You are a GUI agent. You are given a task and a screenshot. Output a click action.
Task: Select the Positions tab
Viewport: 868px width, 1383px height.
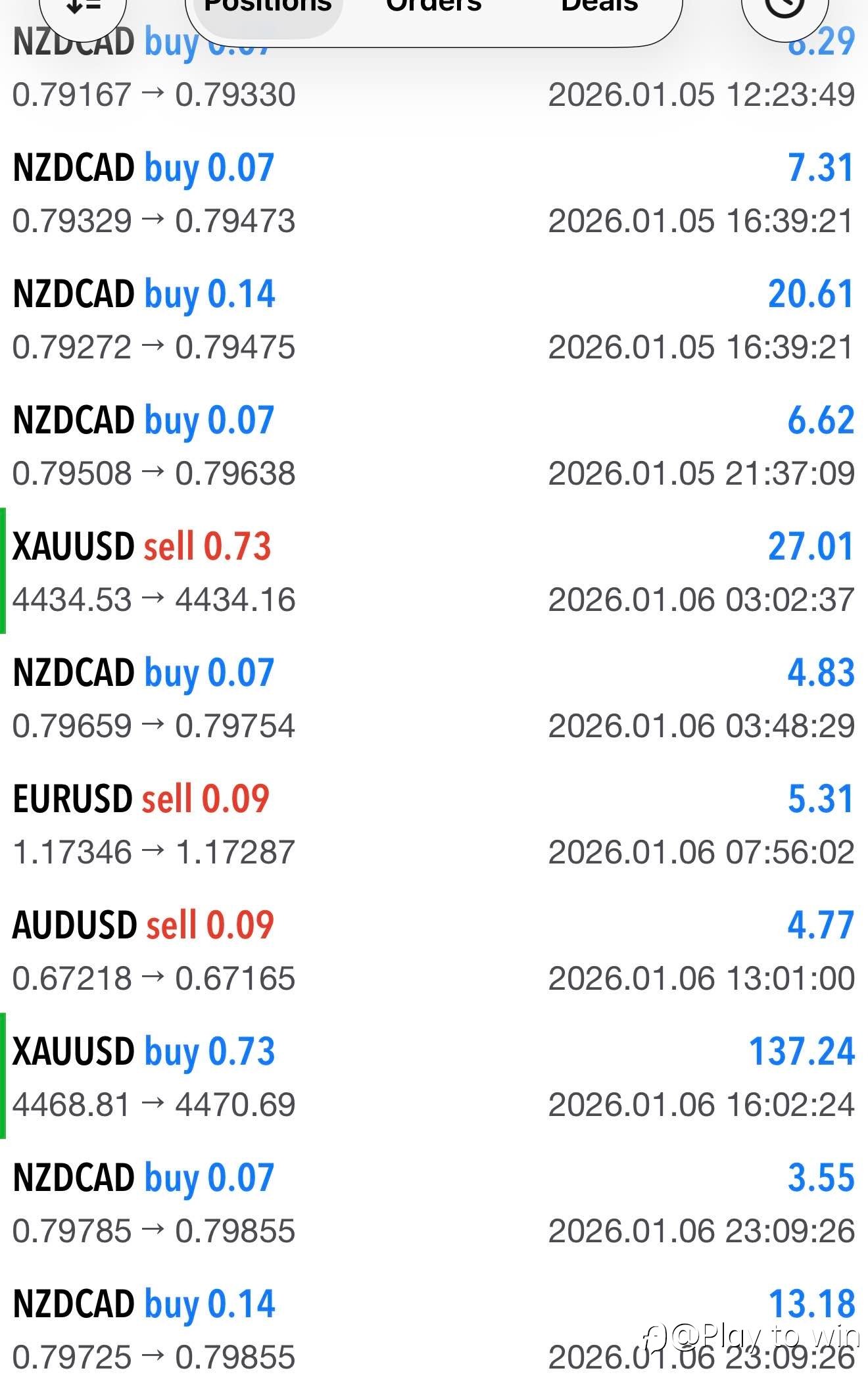(268, 8)
